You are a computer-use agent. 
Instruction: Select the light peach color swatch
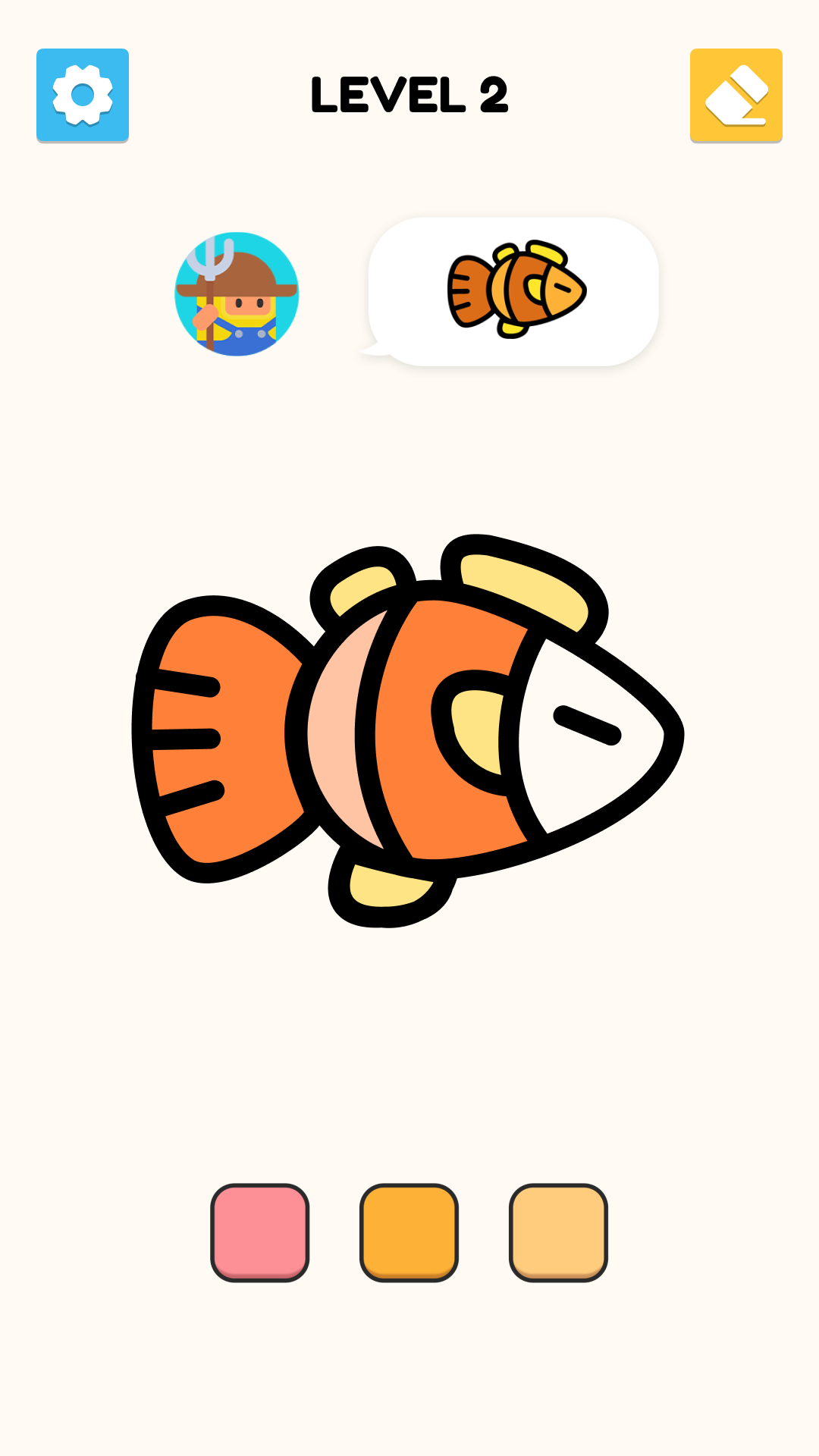(559, 1232)
